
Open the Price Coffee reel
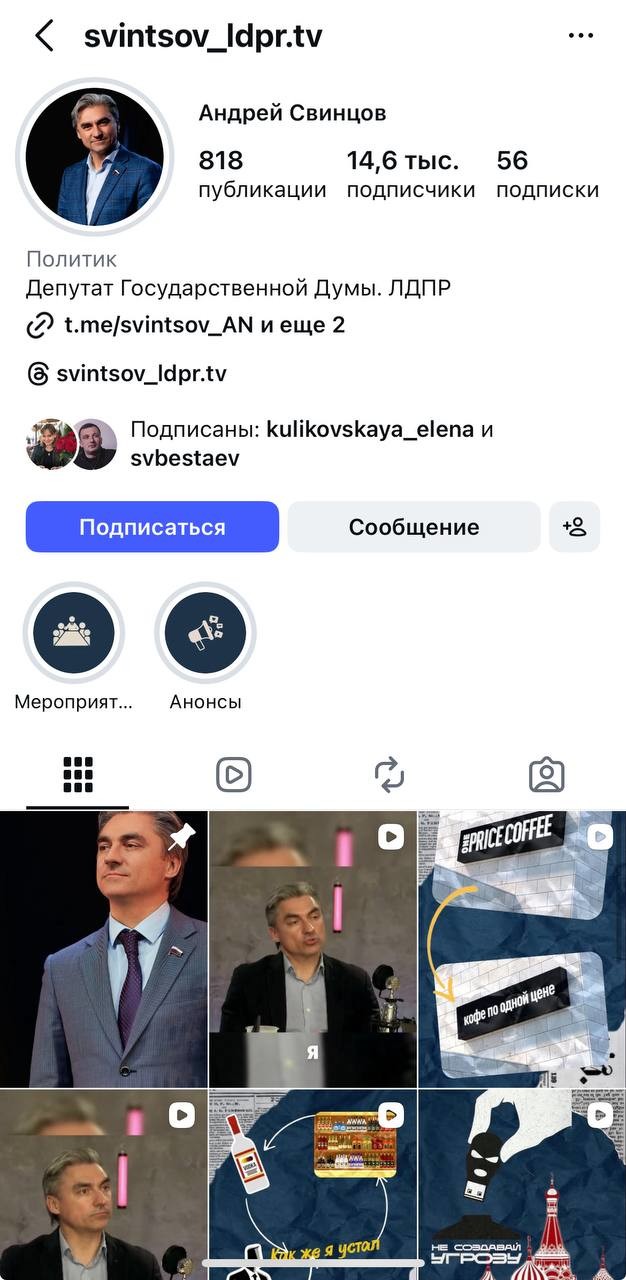521,950
